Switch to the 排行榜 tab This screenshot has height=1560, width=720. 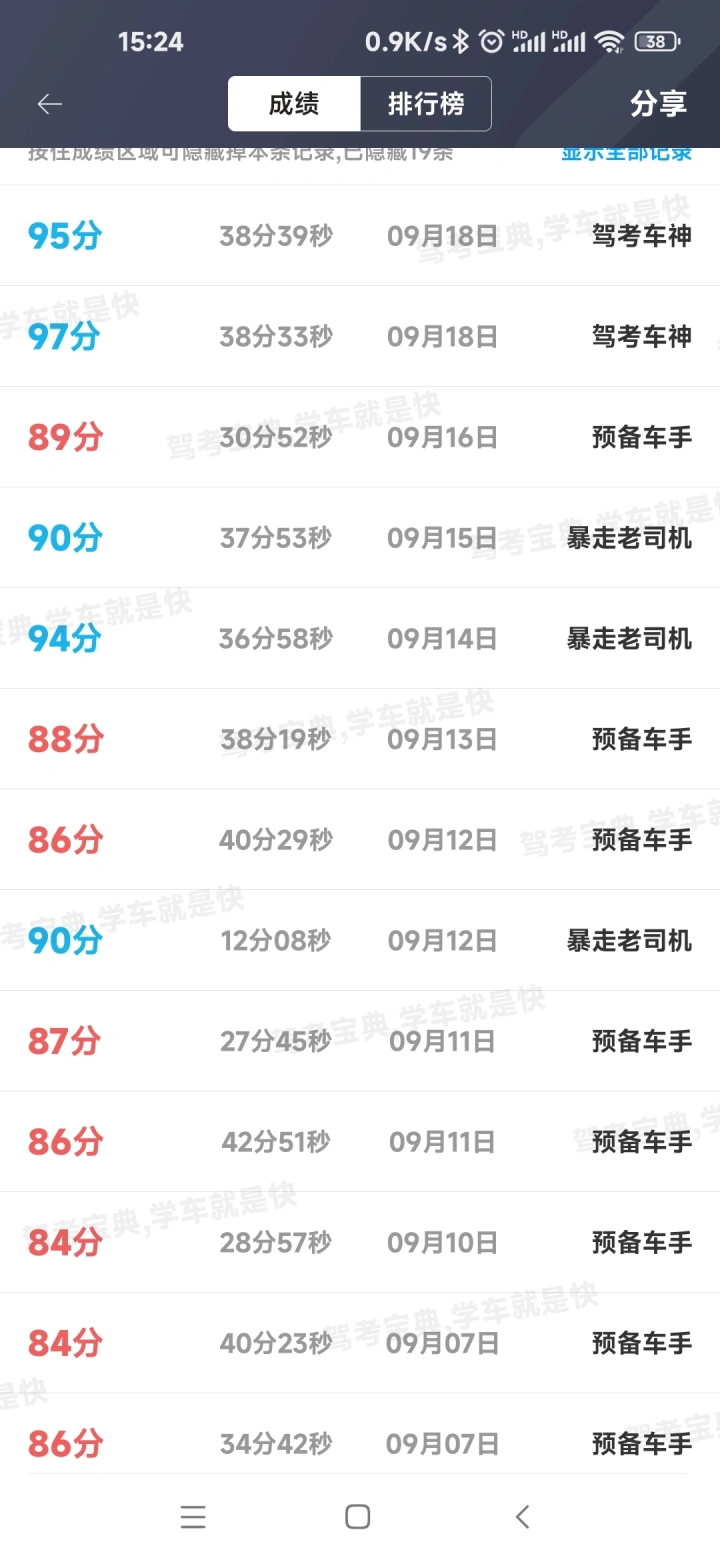click(426, 104)
